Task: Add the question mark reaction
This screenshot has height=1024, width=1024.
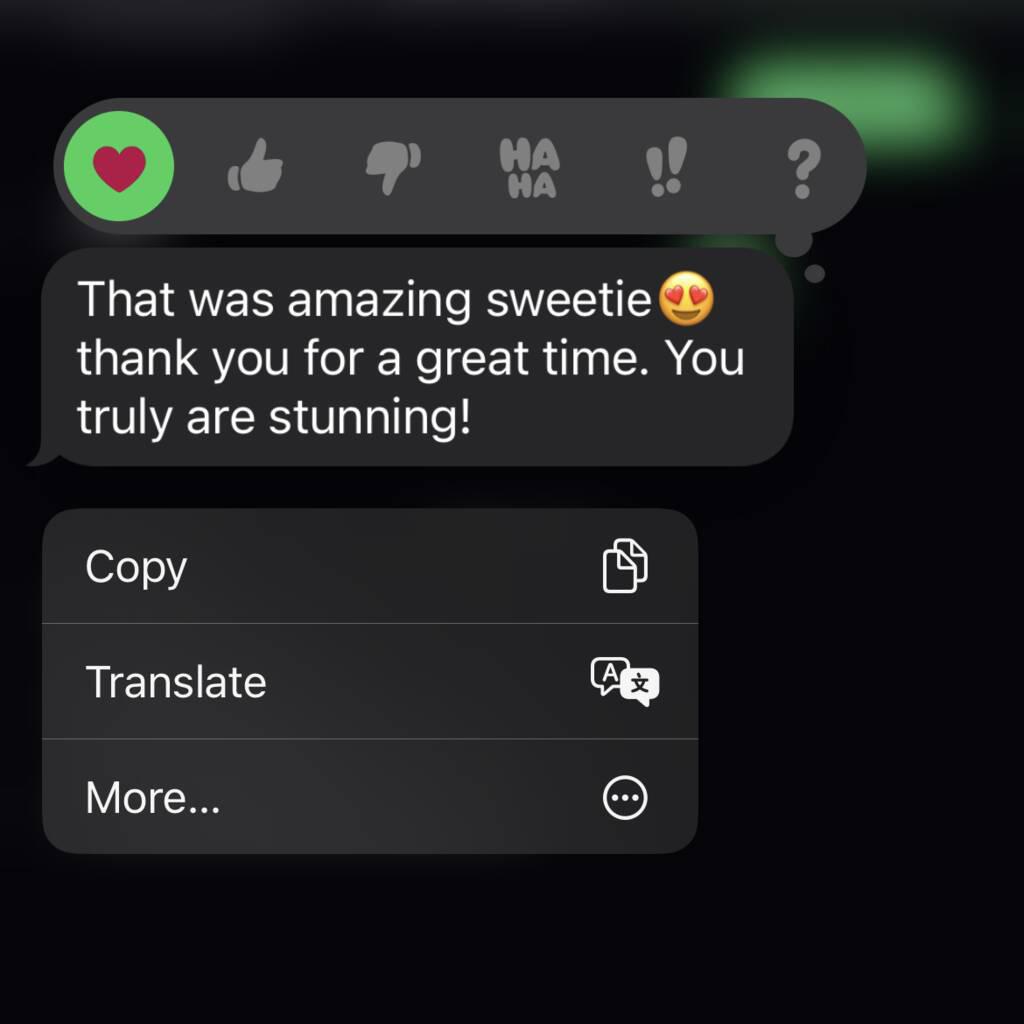Action: coord(803,167)
